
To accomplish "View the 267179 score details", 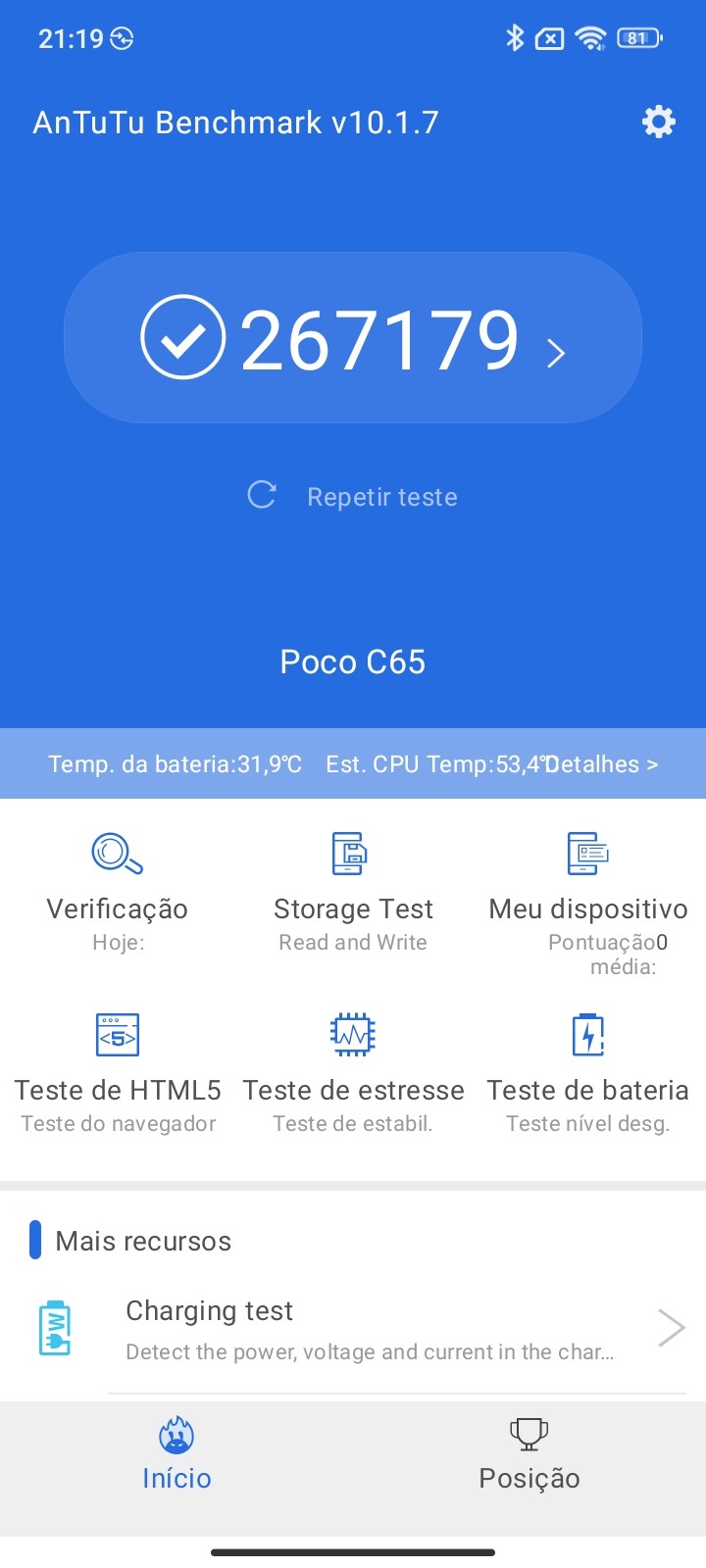I will [x=353, y=338].
